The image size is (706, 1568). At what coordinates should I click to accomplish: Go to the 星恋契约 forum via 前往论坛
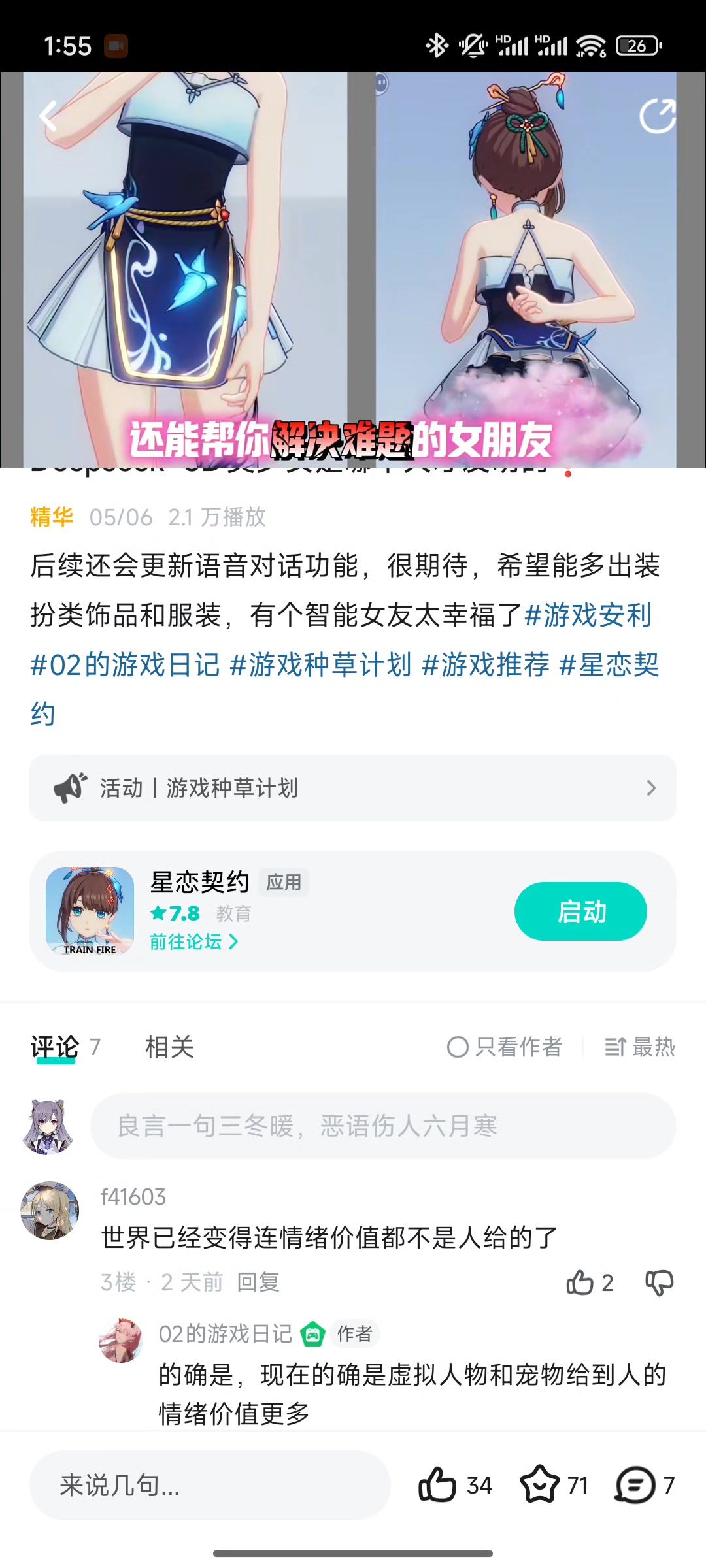click(193, 941)
